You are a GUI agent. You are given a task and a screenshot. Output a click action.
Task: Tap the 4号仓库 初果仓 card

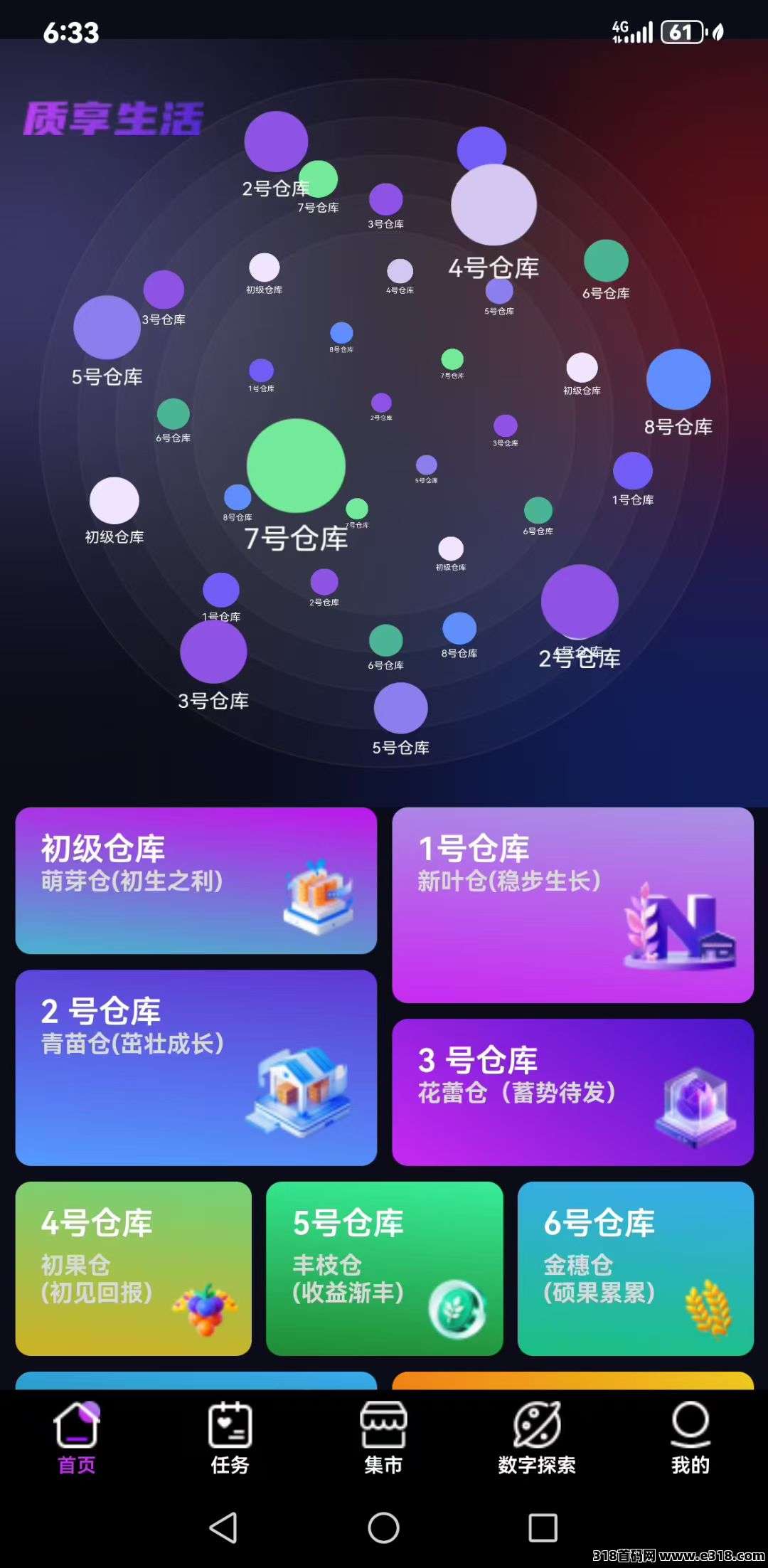tap(134, 1268)
